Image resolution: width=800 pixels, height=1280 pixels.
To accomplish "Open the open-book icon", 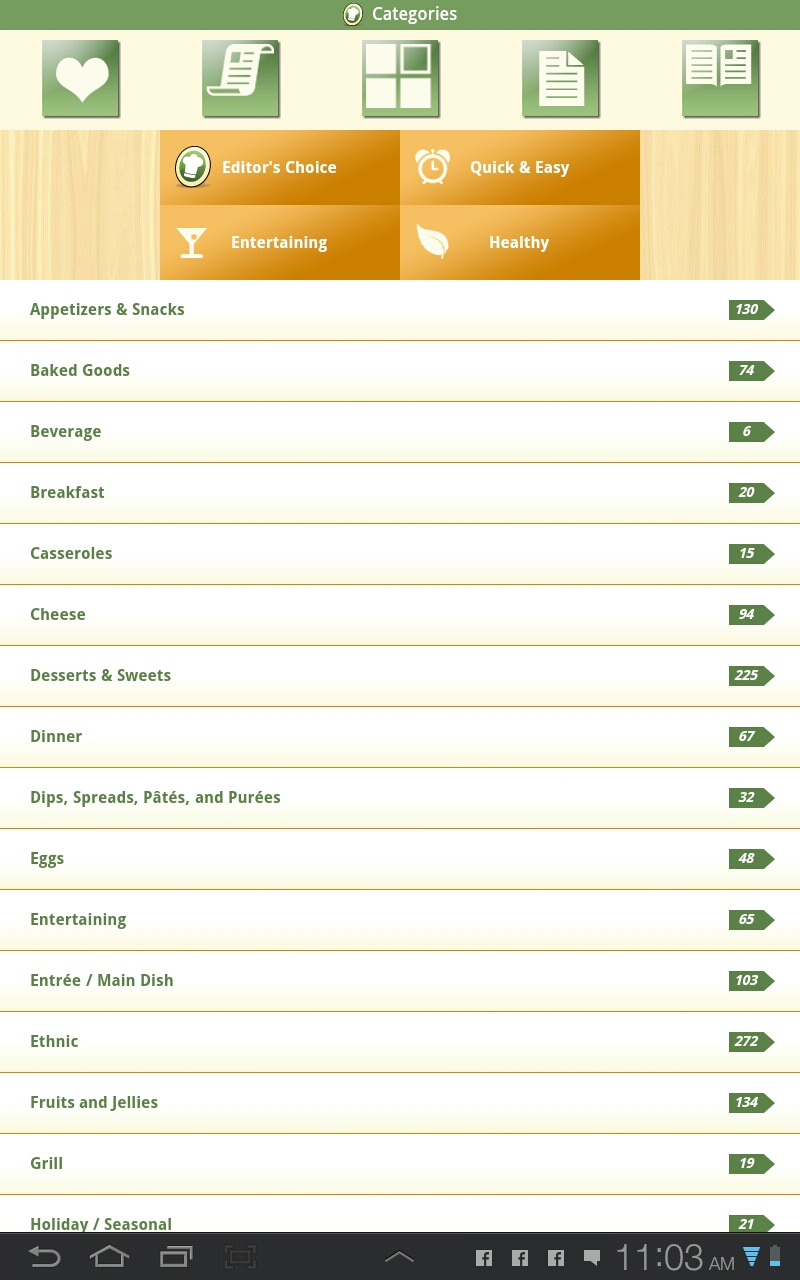I will coord(721,79).
